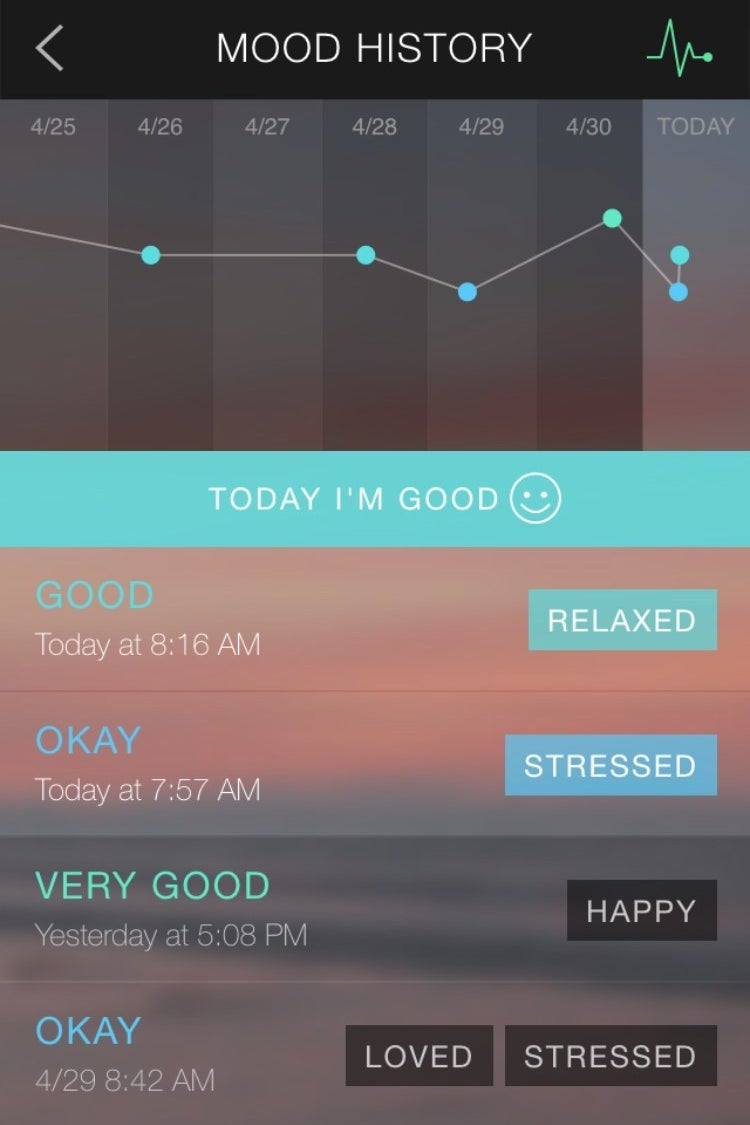Select the 4/30 mood point
Viewport: 750px width, 1125px height.
(x=612, y=218)
